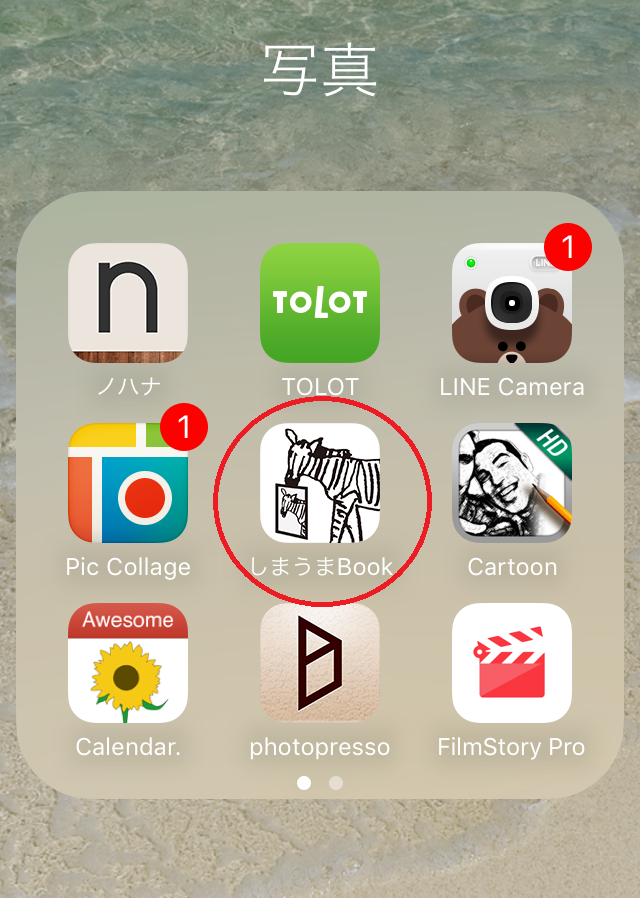Launch the TOLOT app
The image size is (640, 898).
point(320,303)
